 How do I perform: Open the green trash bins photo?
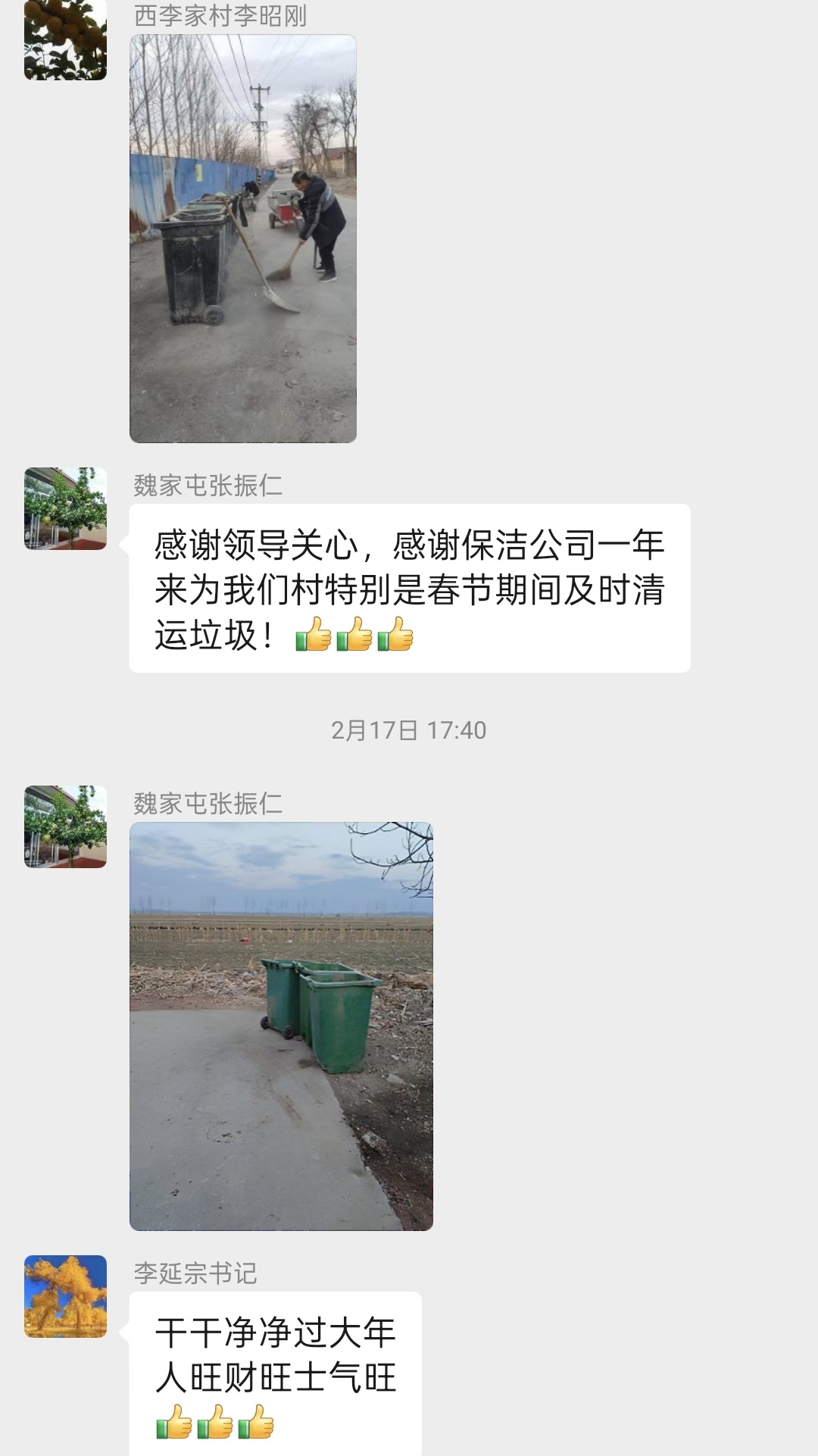click(x=281, y=1026)
